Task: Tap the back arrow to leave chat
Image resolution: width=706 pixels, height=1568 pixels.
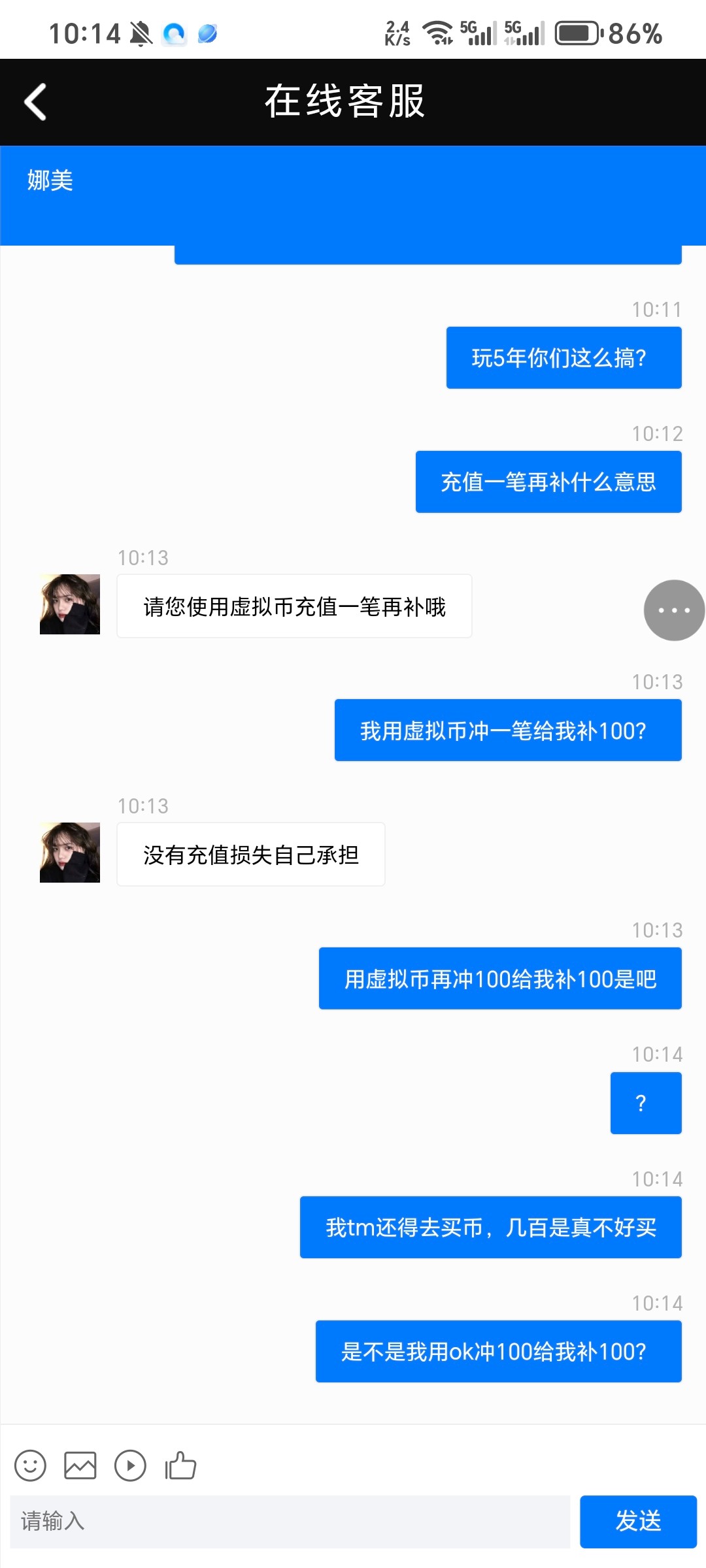Action: click(35, 101)
